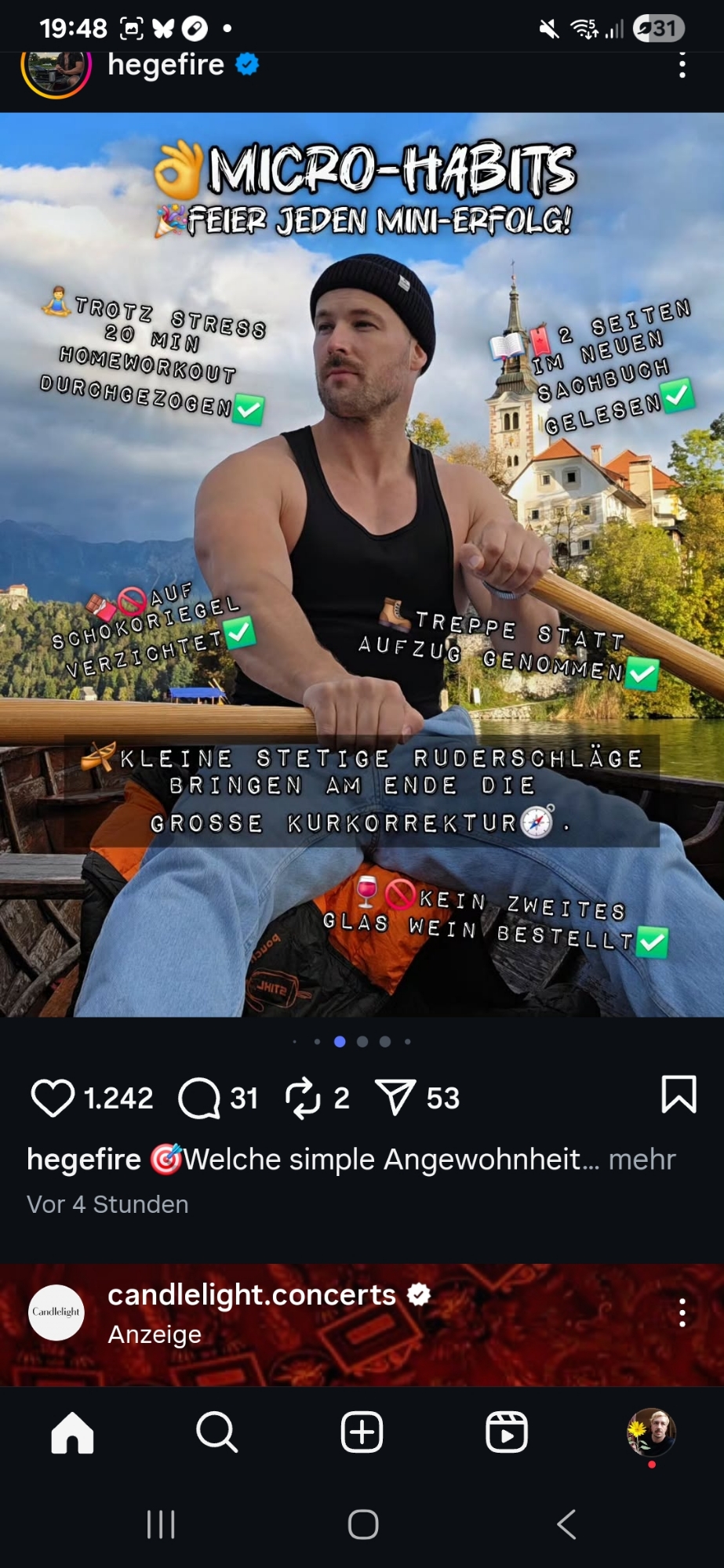Open the Micro-Habits carousel image

(362, 564)
